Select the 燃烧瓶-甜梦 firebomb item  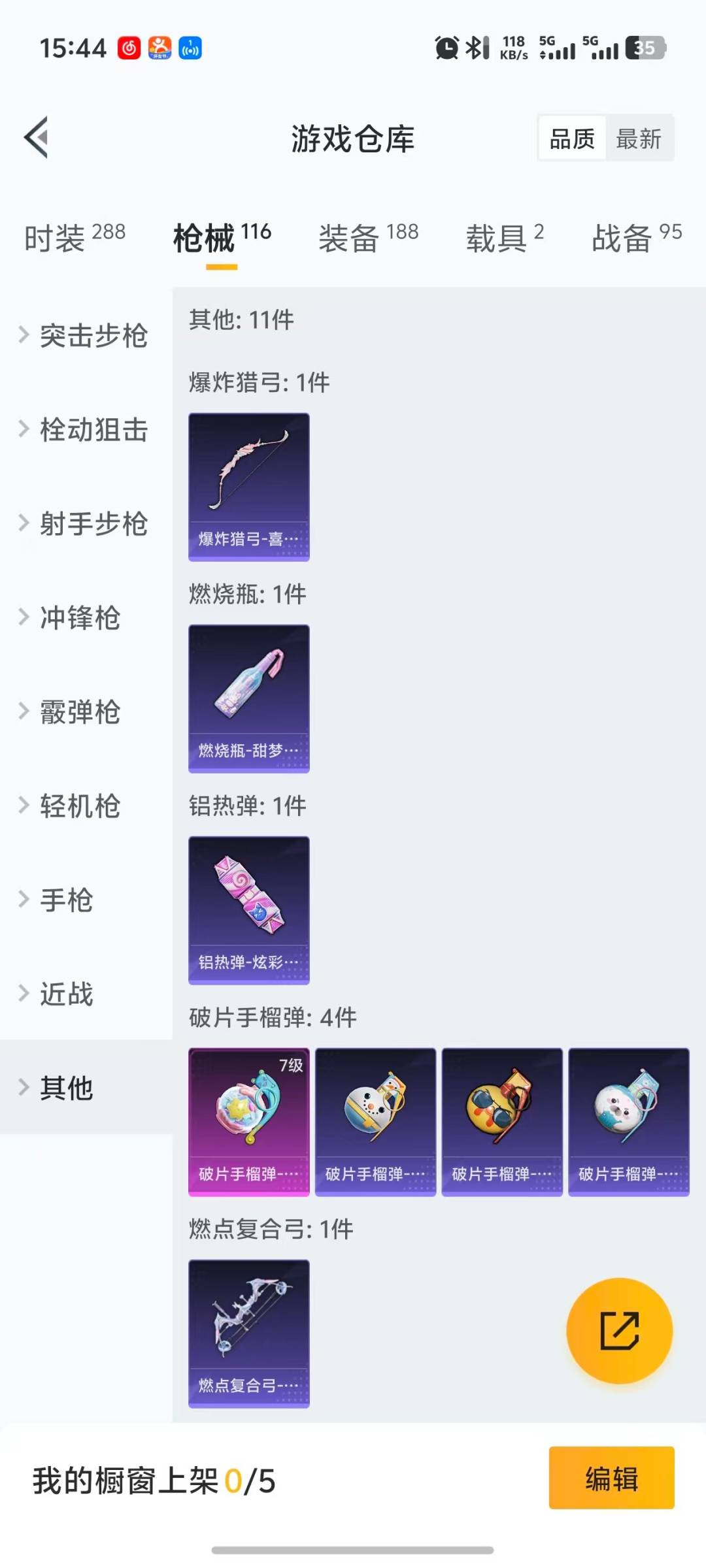pyautogui.click(x=248, y=698)
